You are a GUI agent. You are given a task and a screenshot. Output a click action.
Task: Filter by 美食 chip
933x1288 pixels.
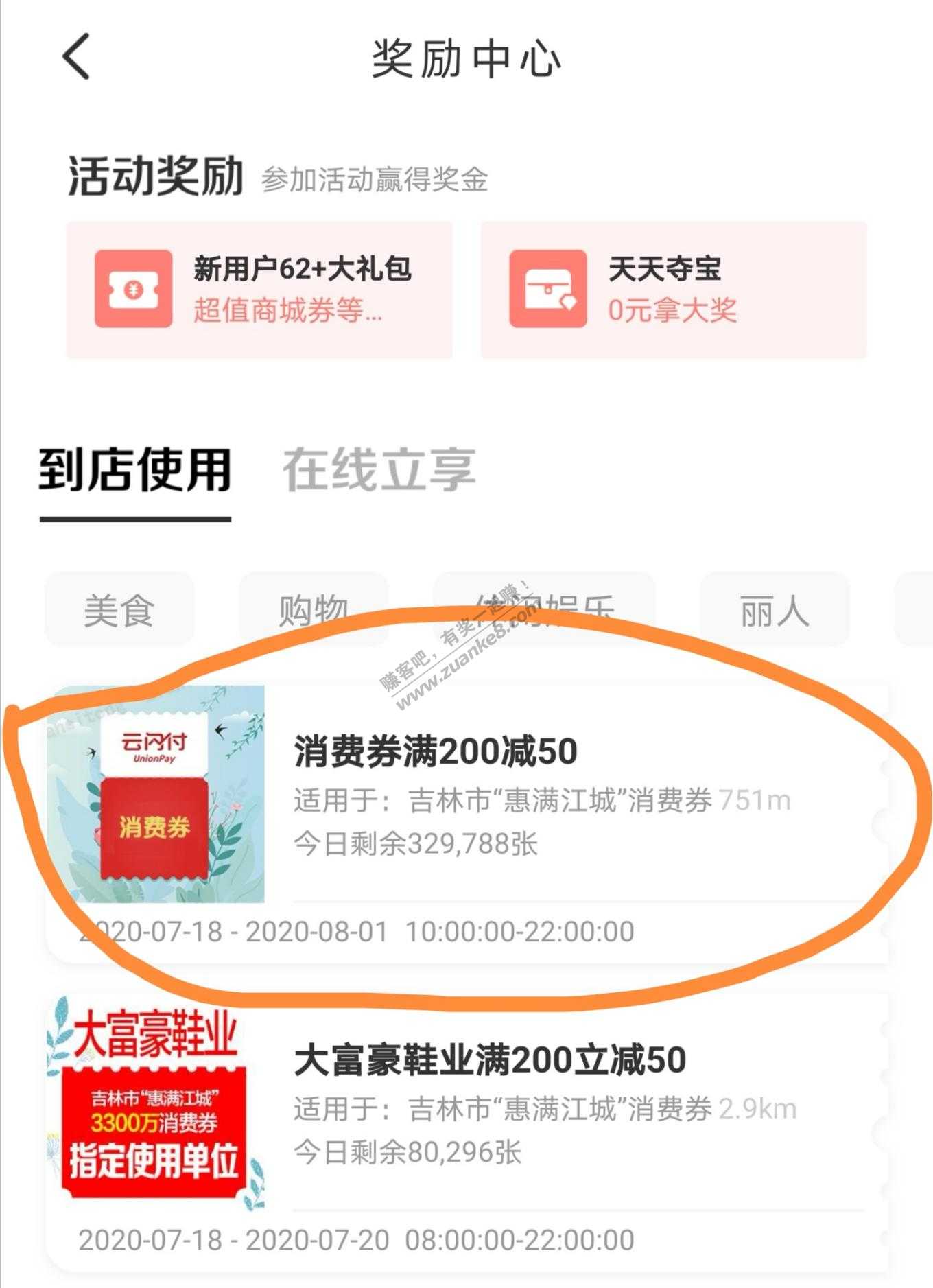coord(119,609)
